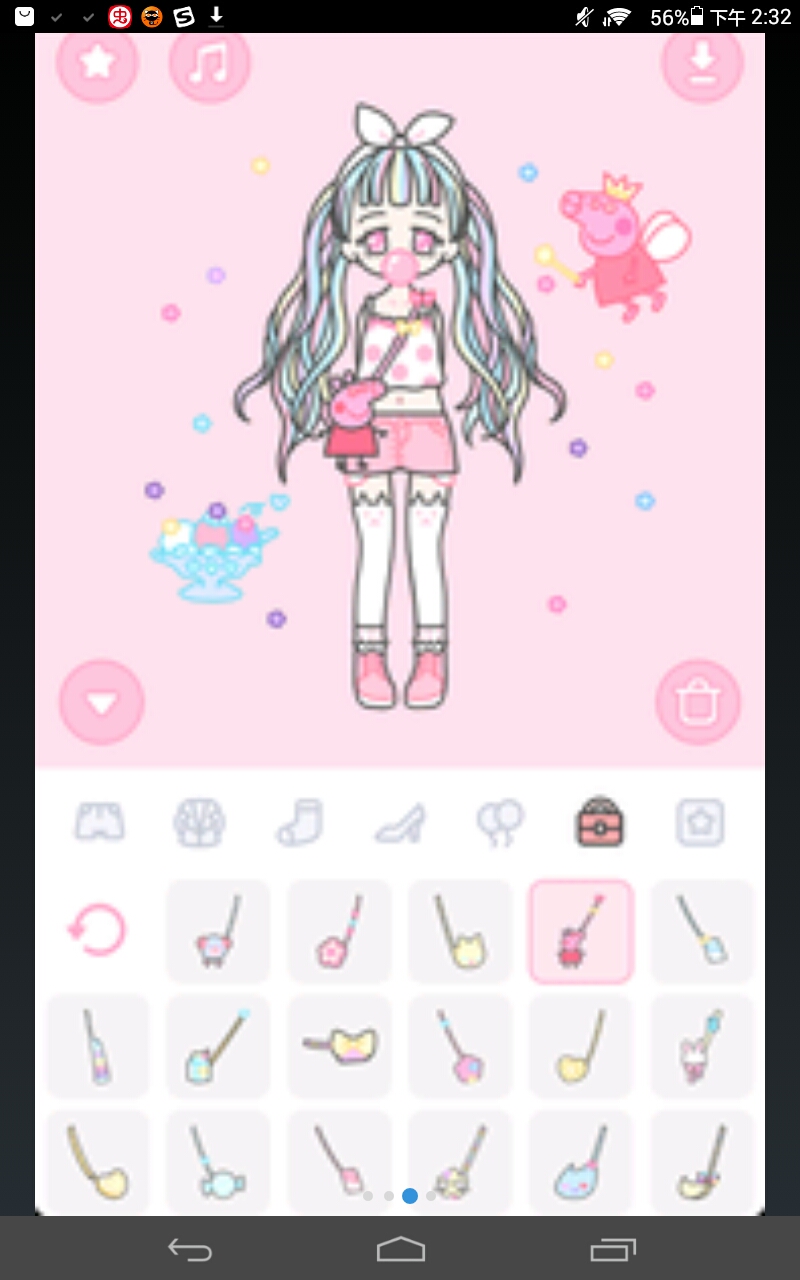Choose the yellow bow waist bag
800x1280 pixels.
339,1047
